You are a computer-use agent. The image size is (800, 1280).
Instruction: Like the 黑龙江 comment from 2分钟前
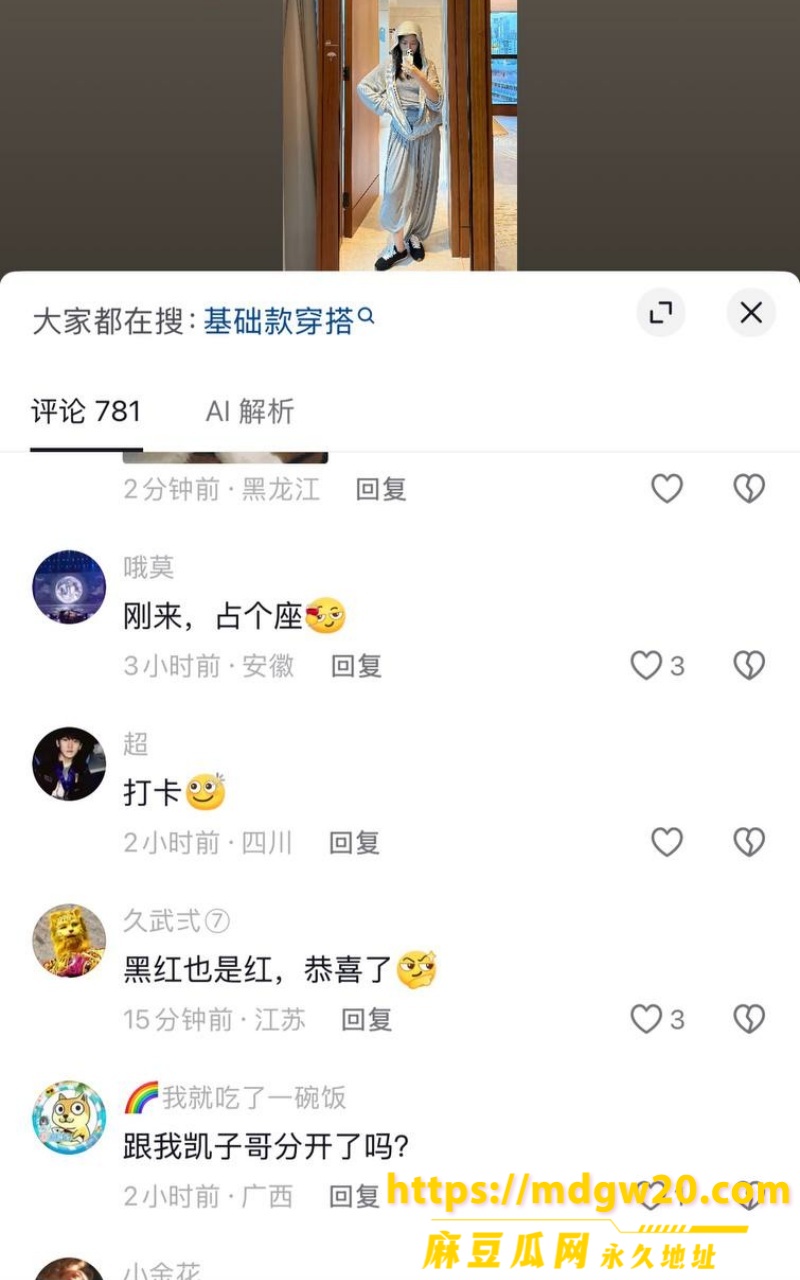pos(667,489)
